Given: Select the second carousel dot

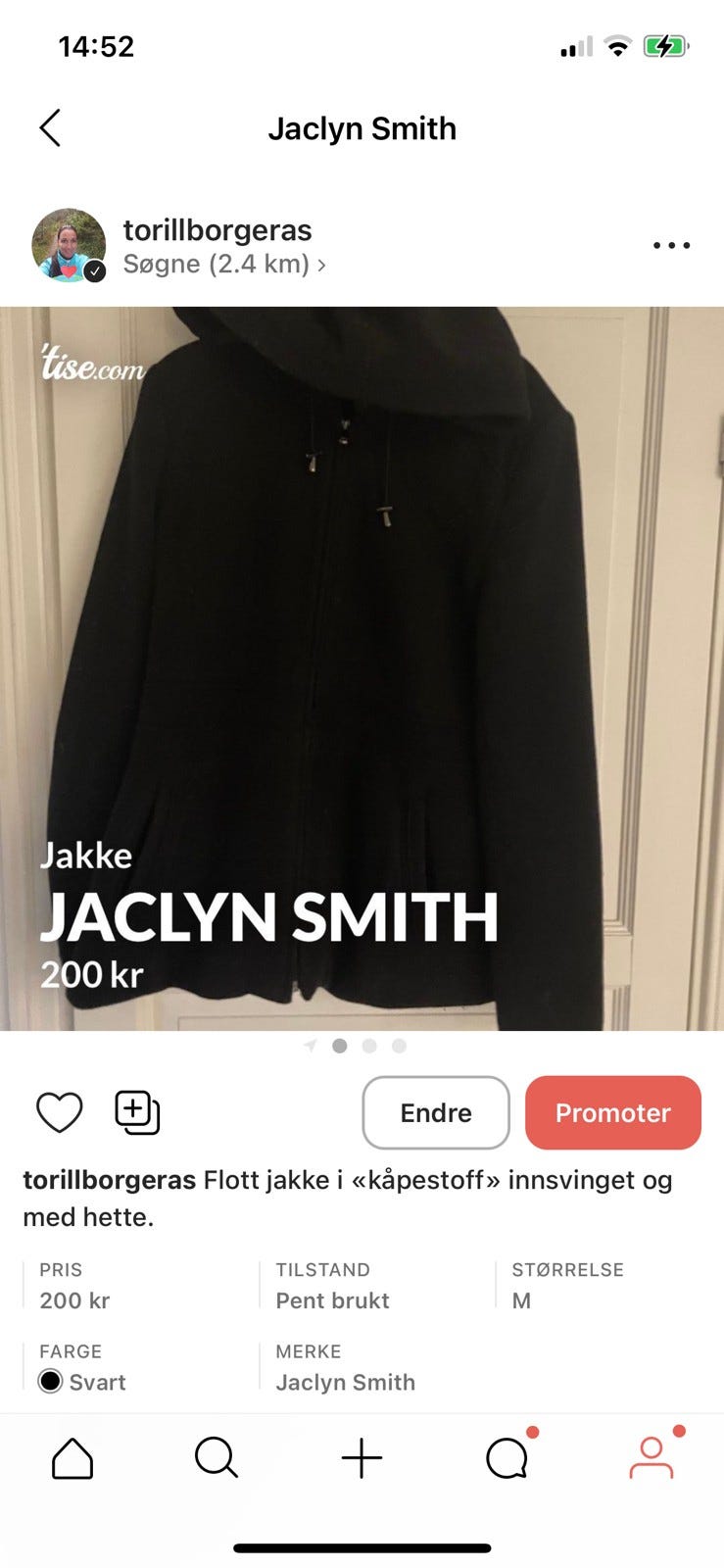Looking at the screenshot, I should pyautogui.click(x=369, y=1046).
